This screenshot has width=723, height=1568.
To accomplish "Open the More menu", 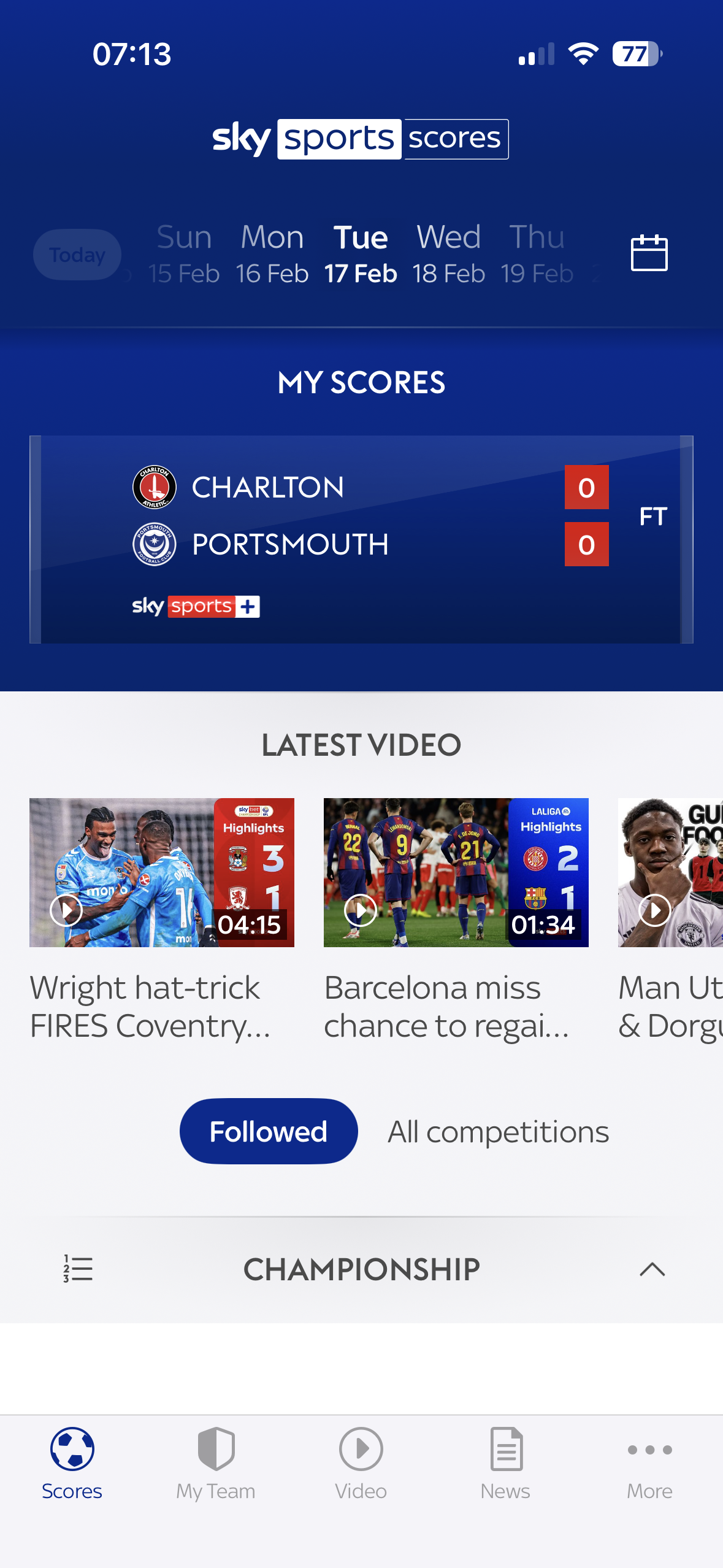I will (649, 1463).
